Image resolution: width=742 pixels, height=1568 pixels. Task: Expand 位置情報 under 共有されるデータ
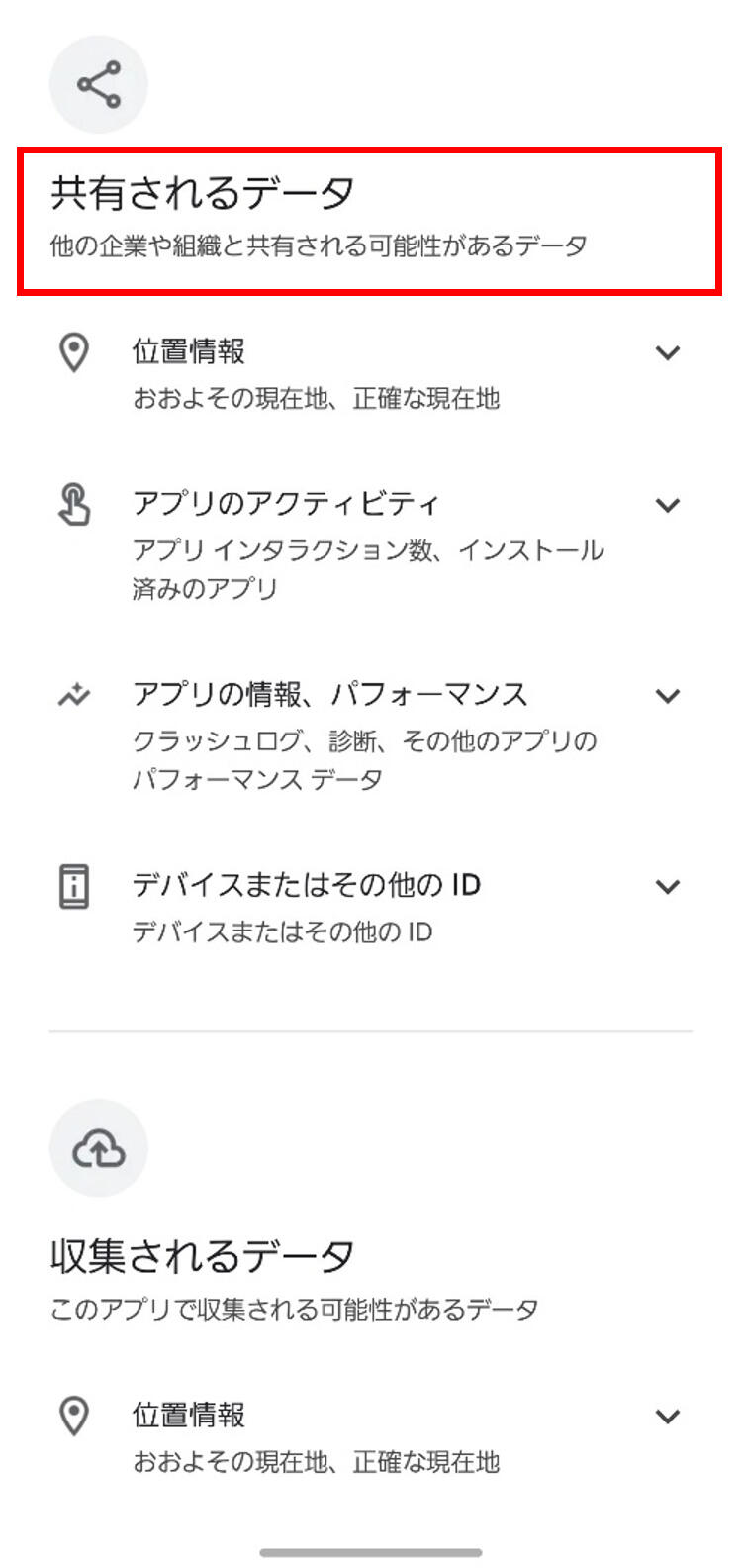coord(668,353)
